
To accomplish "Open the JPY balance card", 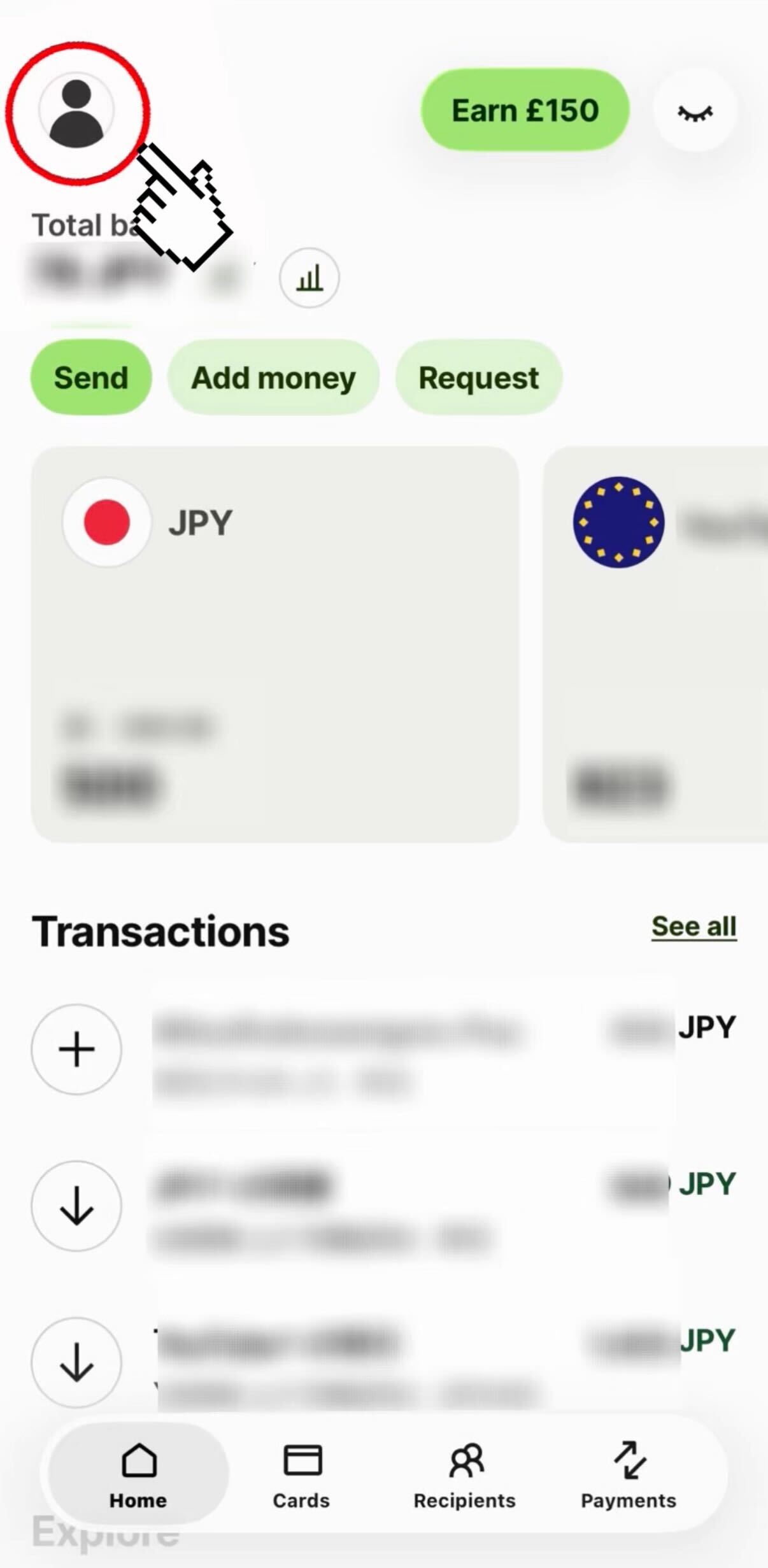I will point(274,643).
